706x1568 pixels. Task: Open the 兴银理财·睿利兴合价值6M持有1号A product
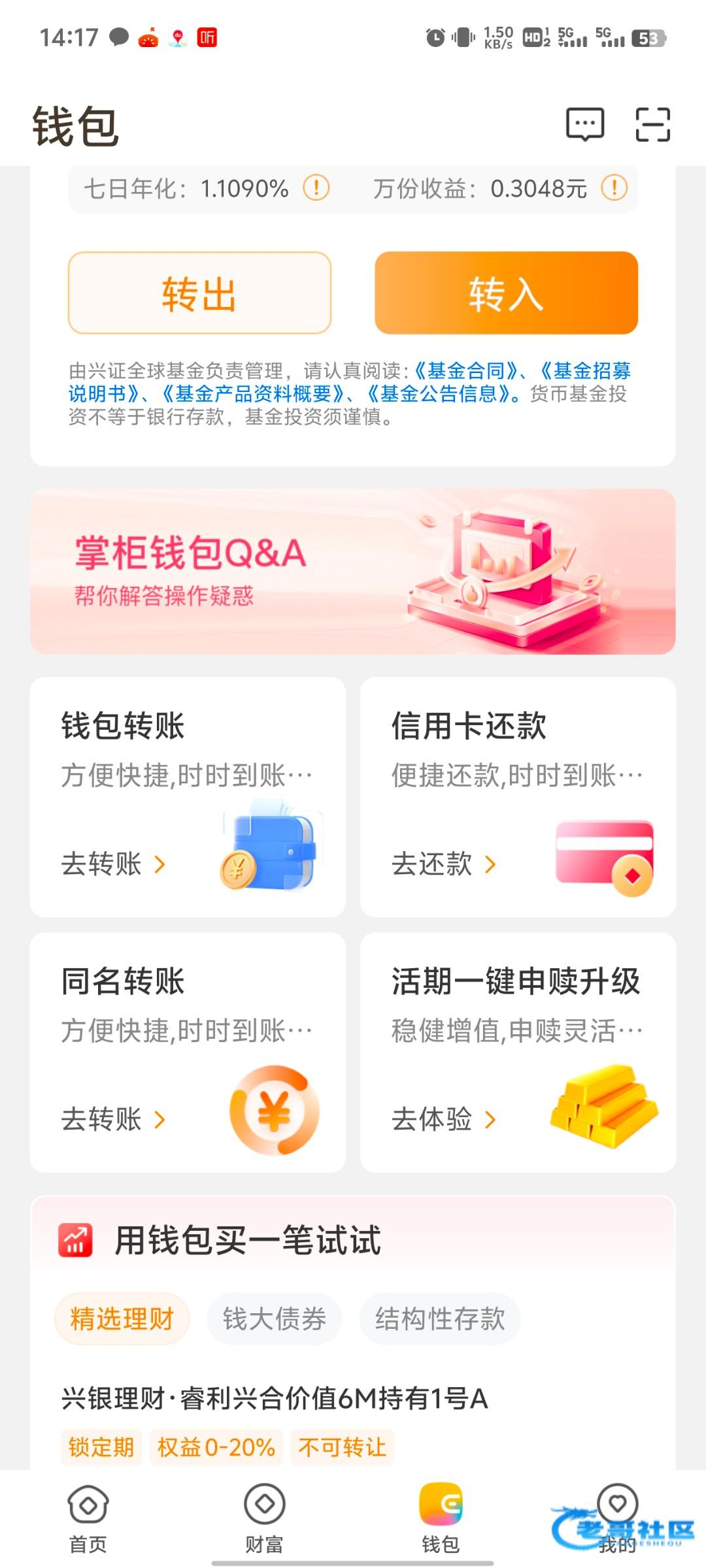tap(275, 1398)
